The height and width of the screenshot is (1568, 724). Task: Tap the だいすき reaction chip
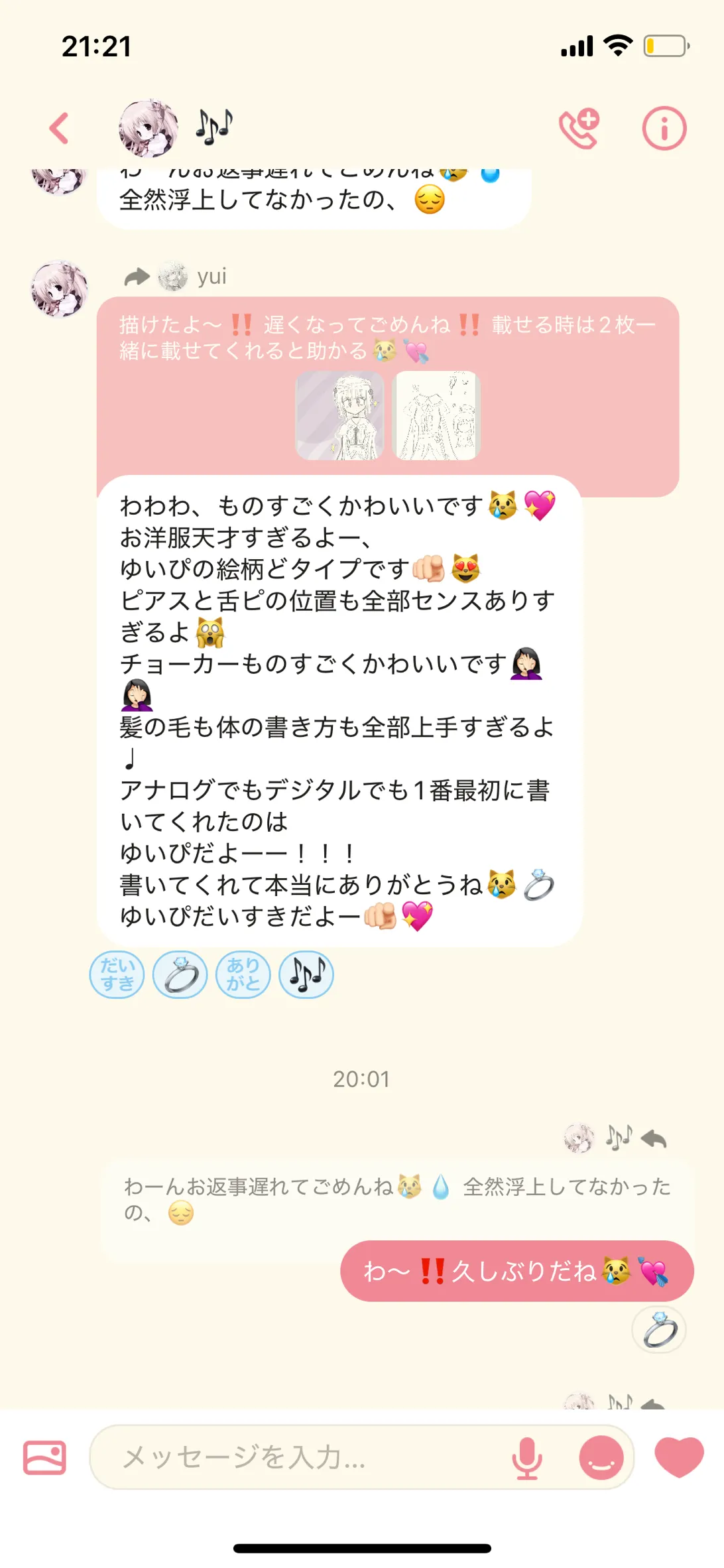click(x=117, y=974)
